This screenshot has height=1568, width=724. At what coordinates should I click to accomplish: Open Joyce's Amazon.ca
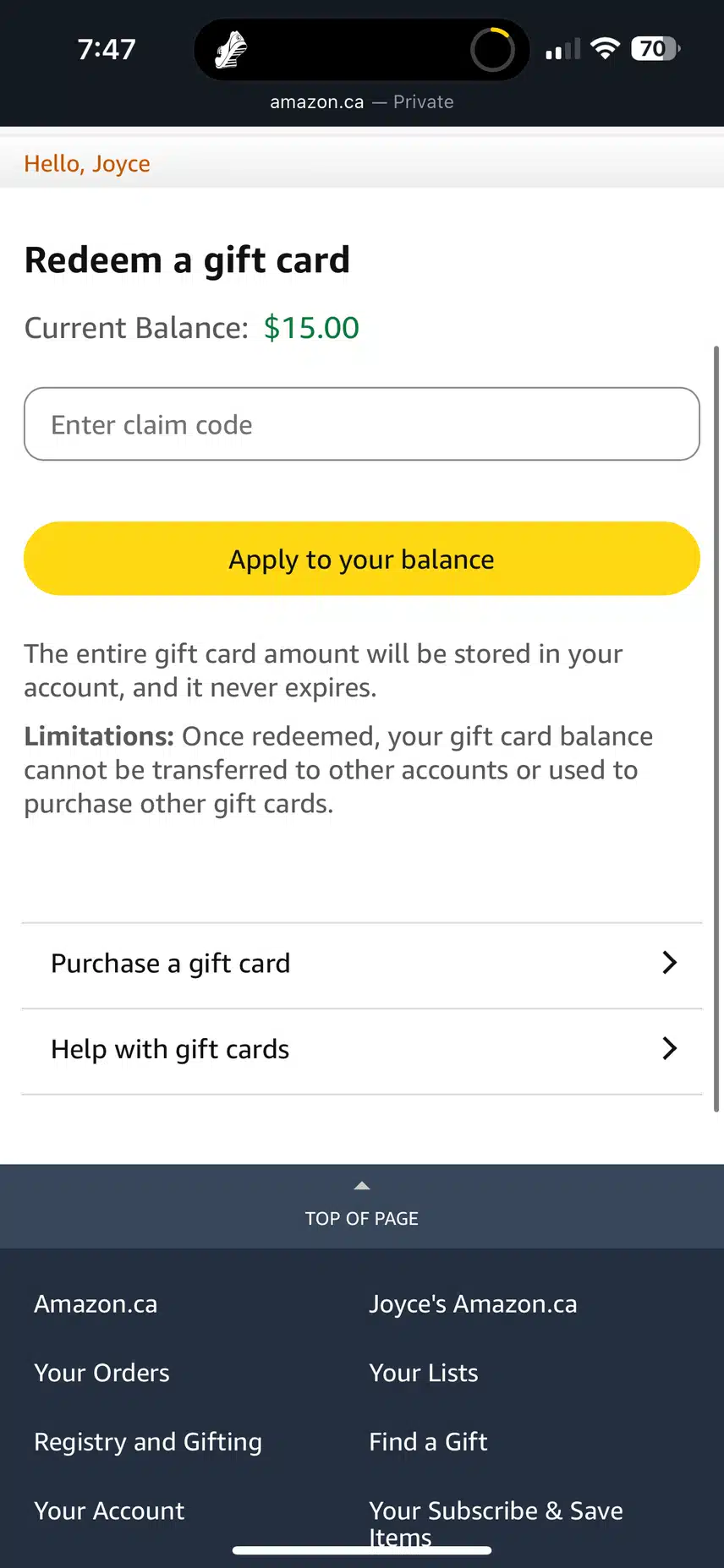[473, 1304]
